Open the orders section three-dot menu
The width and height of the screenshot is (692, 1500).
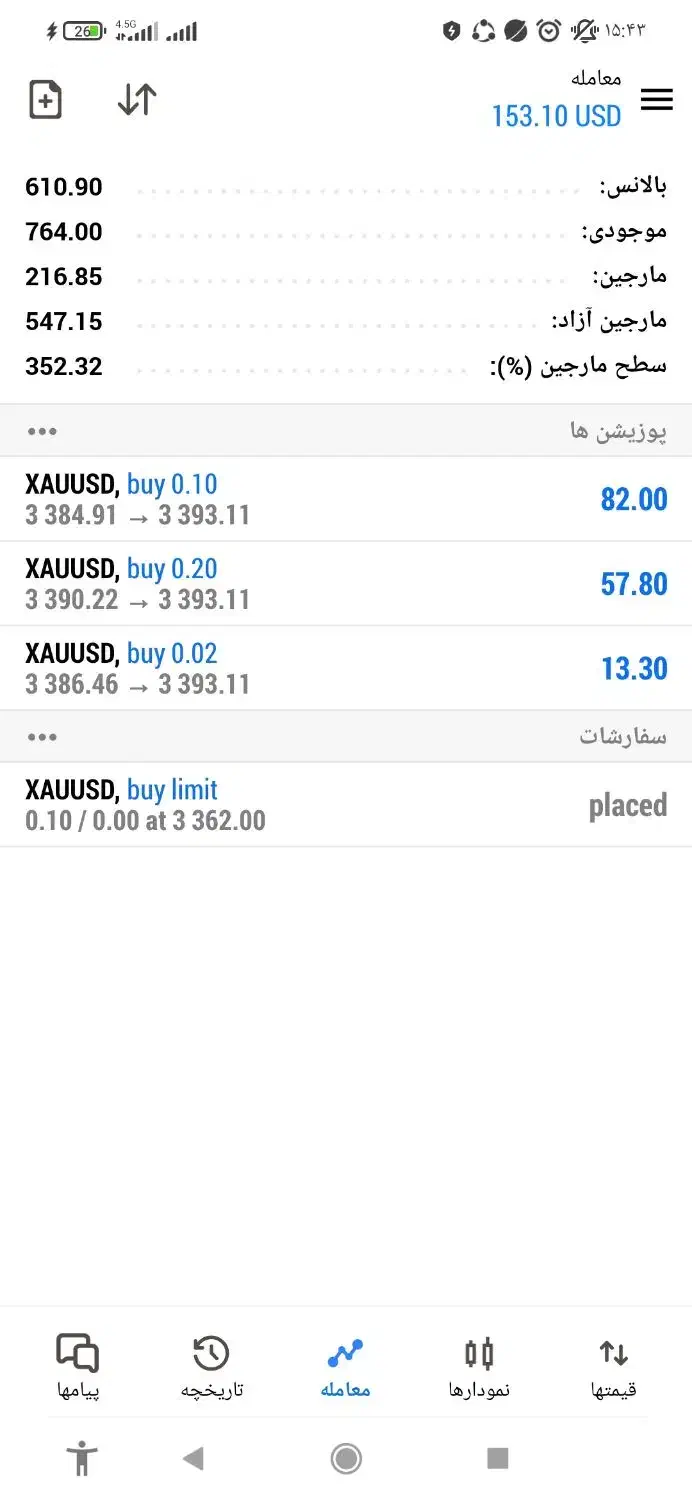42,738
